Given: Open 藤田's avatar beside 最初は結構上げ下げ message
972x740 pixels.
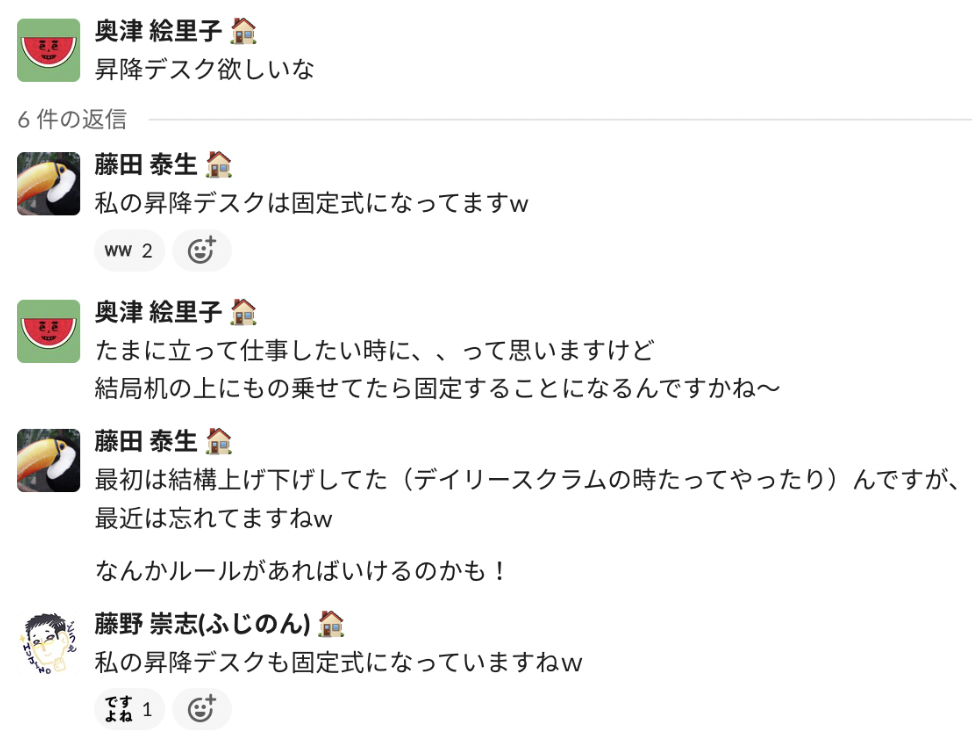Looking at the screenshot, I should click(x=48, y=461).
